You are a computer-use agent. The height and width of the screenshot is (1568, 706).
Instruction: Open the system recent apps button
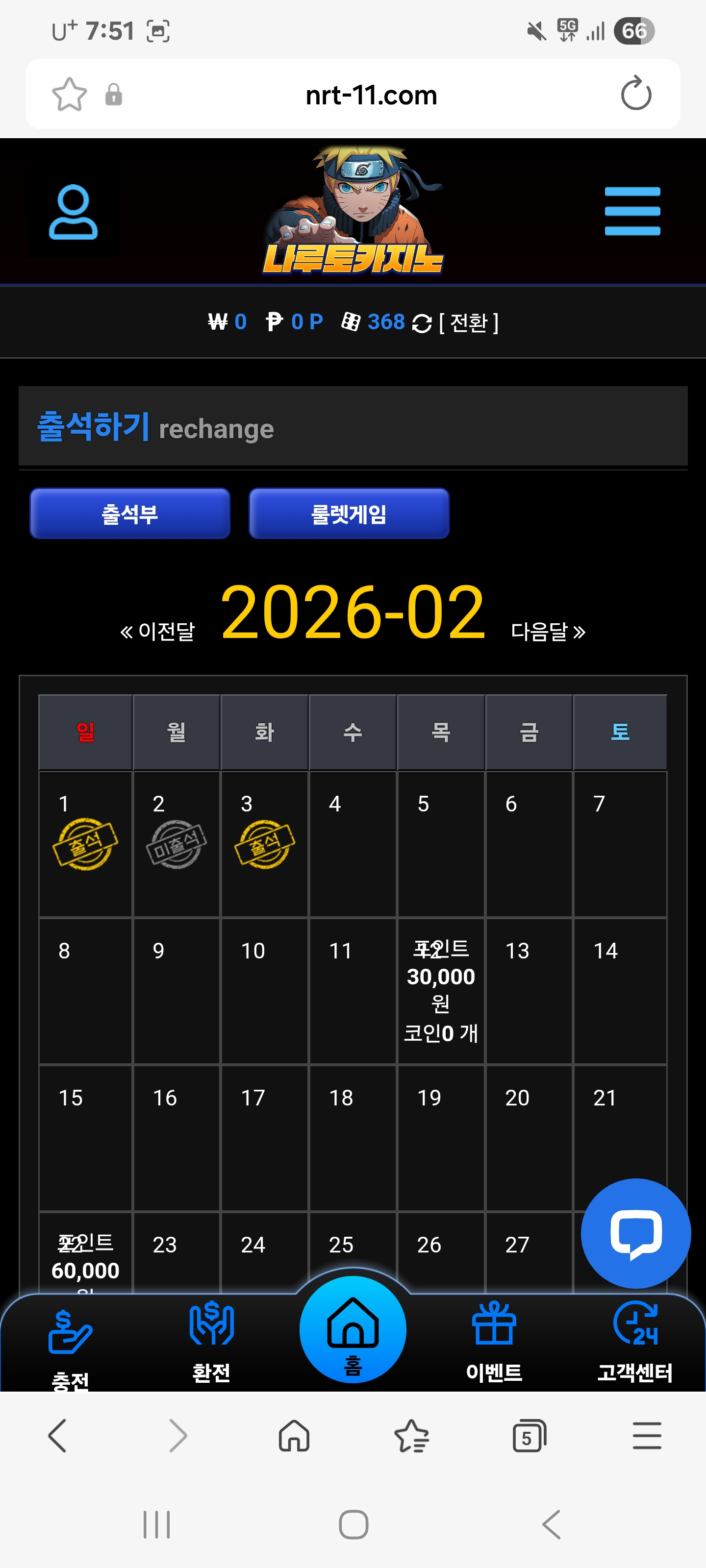pyautogui.click(x=156, y=1525)
